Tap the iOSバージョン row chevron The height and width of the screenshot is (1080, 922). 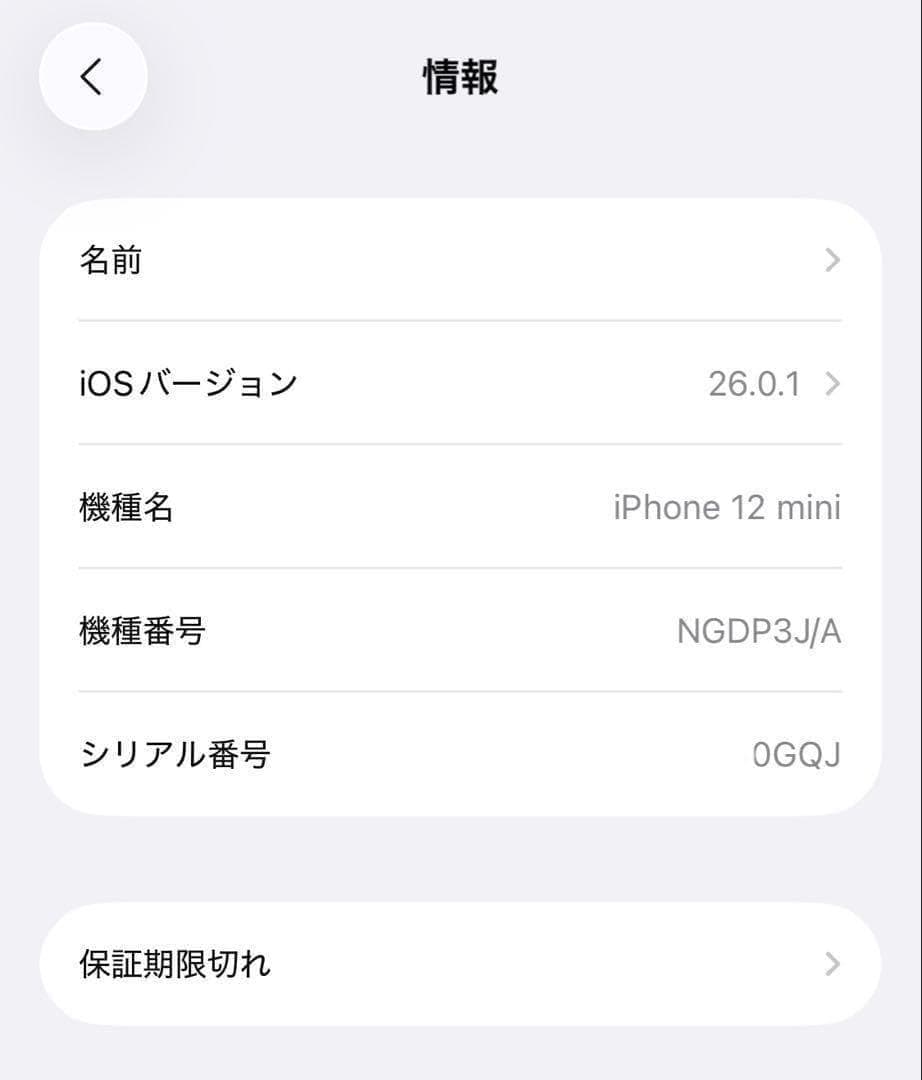(833, 384)
